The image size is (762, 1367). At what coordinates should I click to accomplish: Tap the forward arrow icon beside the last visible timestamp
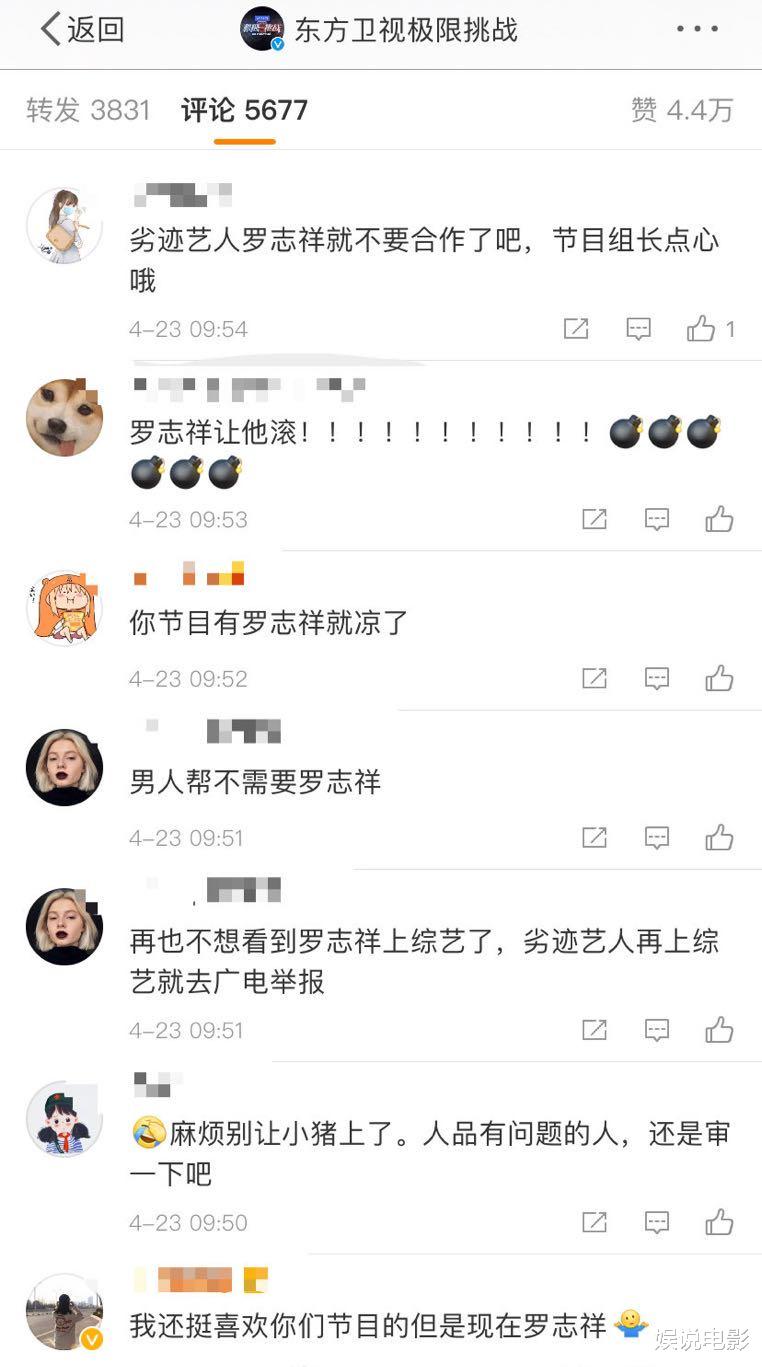pos(595,1221)
